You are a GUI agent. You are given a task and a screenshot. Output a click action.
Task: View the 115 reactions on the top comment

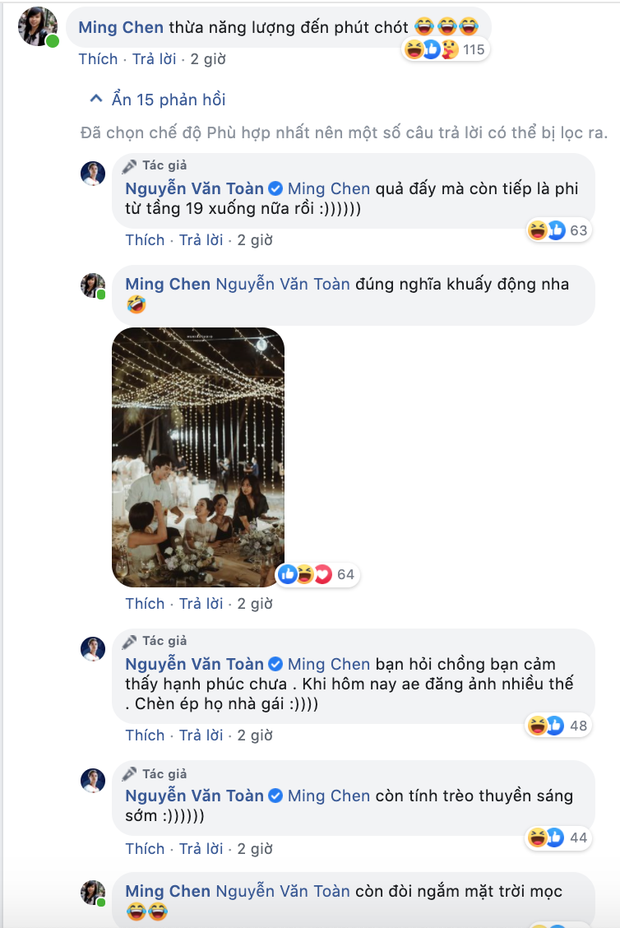(x=445, y=49)
